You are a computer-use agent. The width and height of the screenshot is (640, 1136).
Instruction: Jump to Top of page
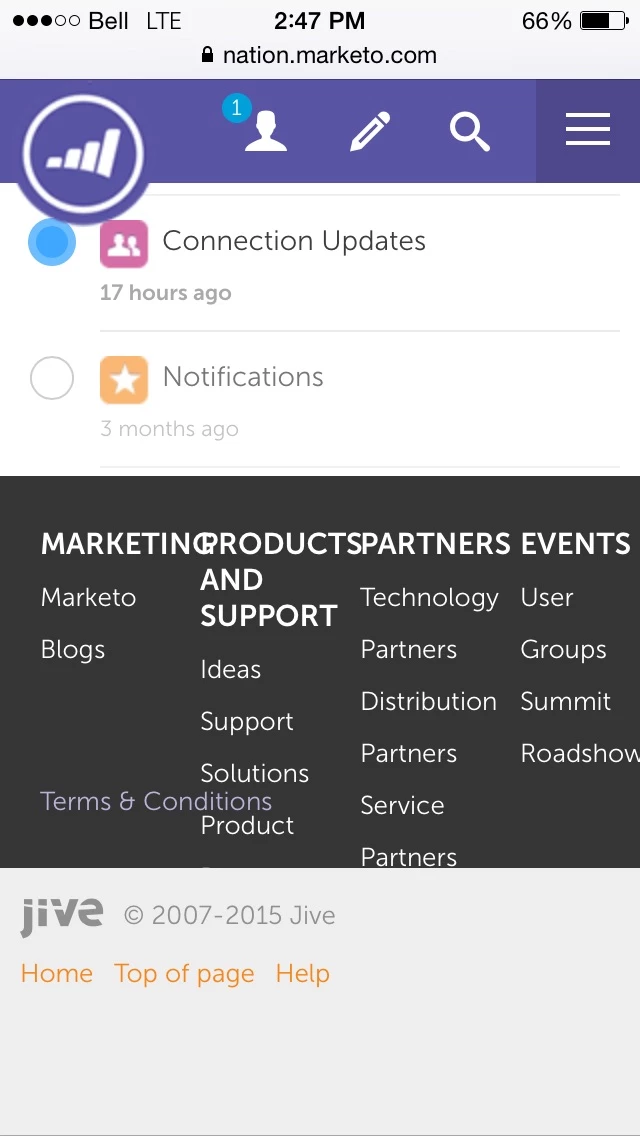pyautogui.click(x=184, y=974)
